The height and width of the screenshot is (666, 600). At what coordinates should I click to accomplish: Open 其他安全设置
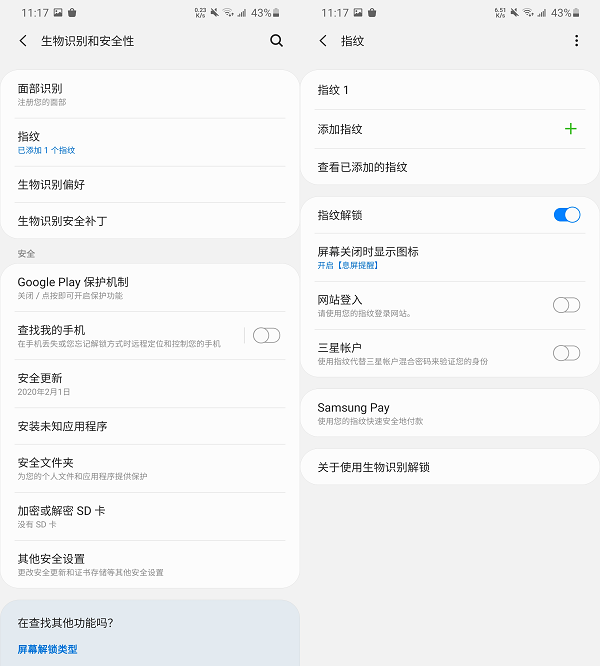tap(150, 564)
